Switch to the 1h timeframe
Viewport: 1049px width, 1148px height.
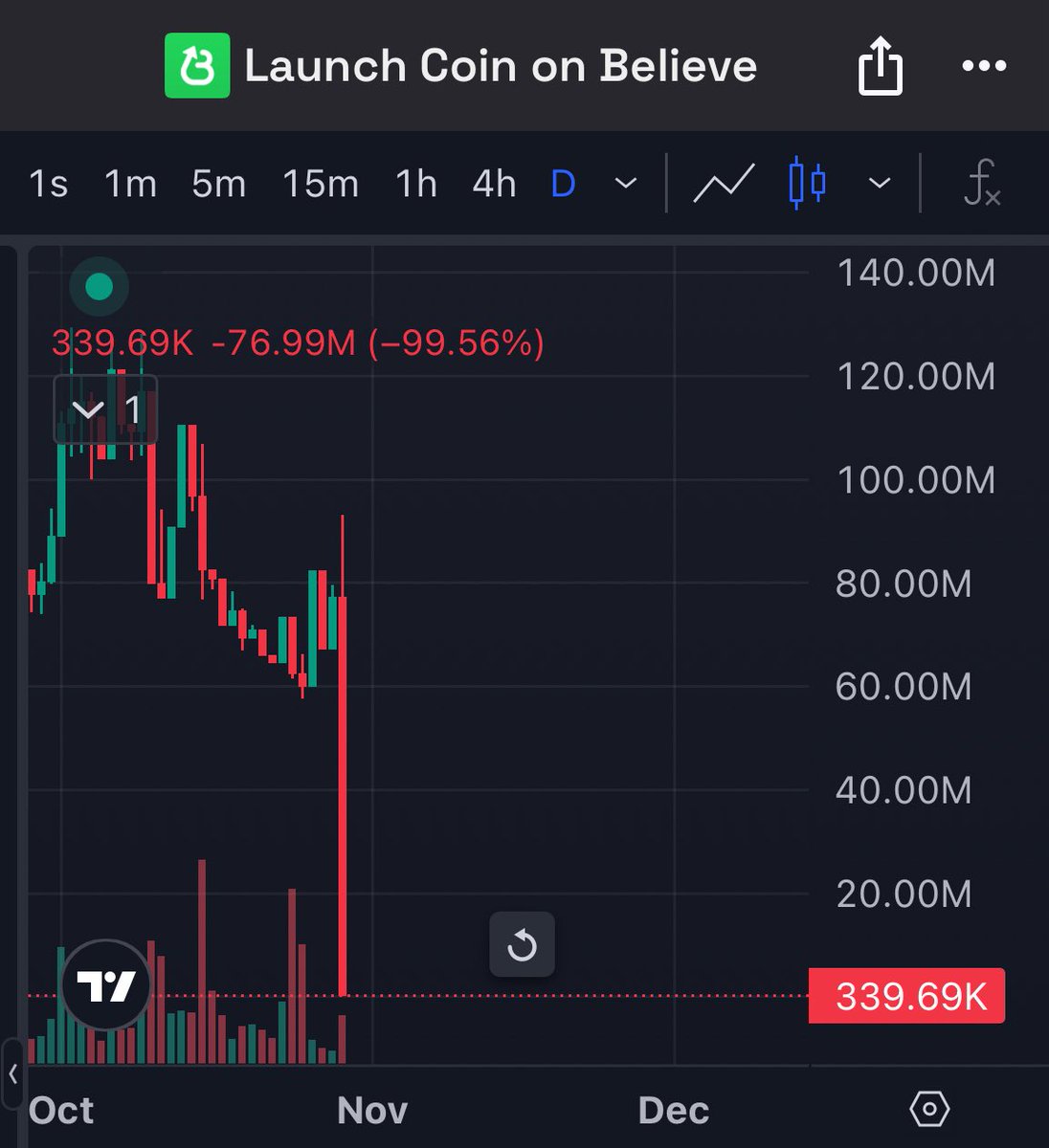coord(416,183)
